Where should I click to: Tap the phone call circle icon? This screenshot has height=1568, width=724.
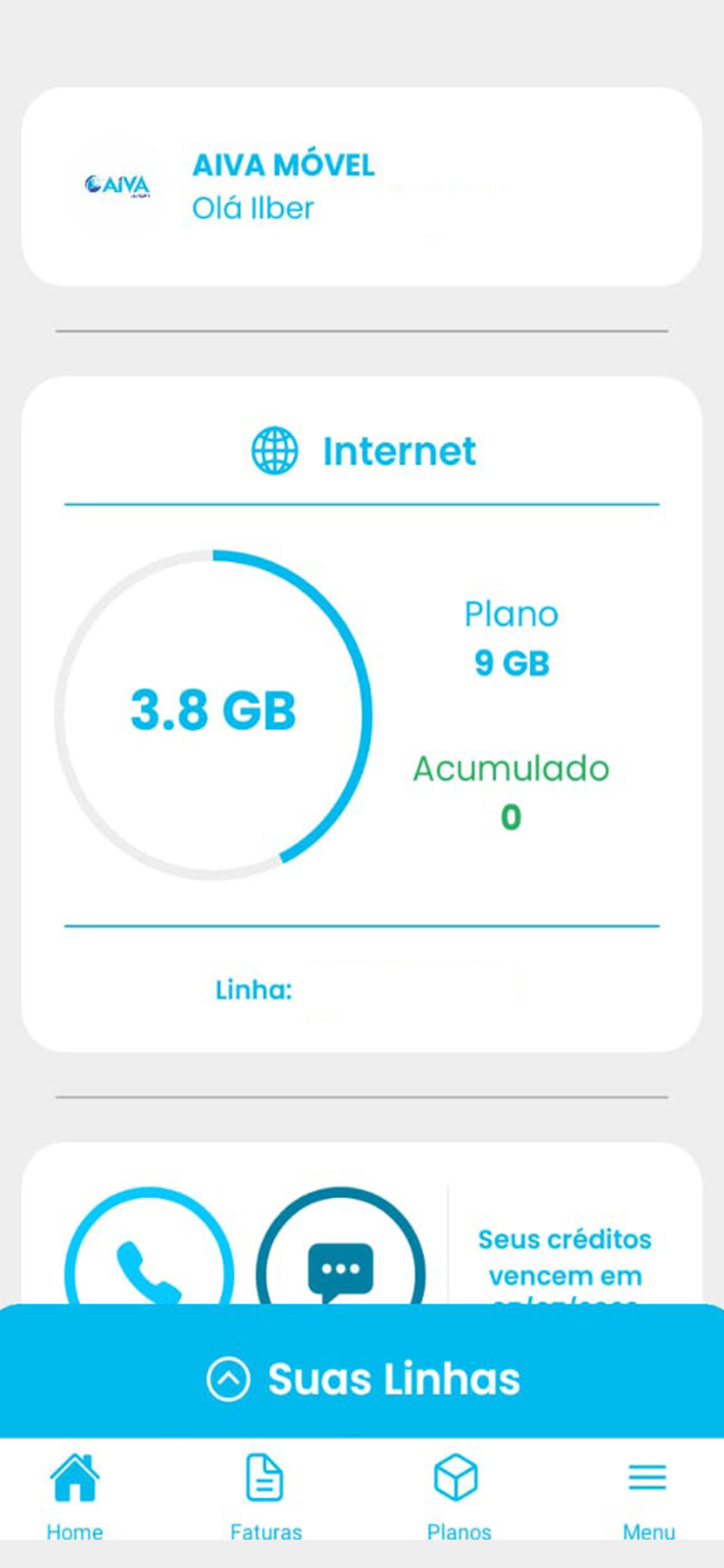click(149, 1247)
